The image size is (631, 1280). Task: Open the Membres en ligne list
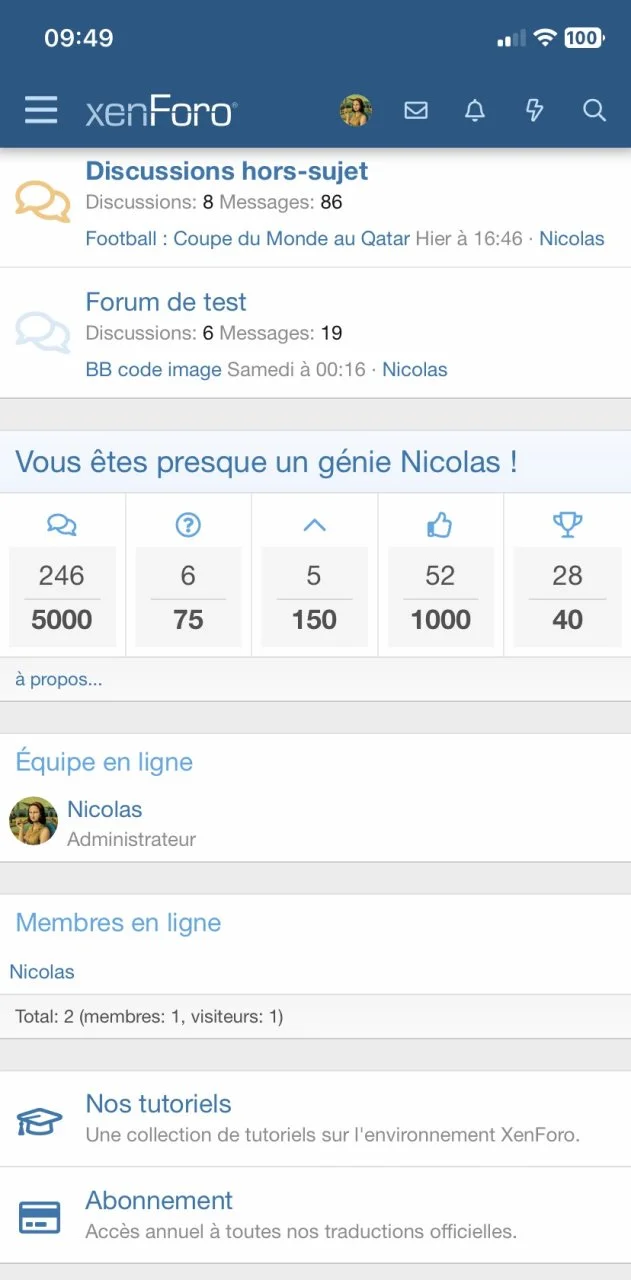coord(118,923)
